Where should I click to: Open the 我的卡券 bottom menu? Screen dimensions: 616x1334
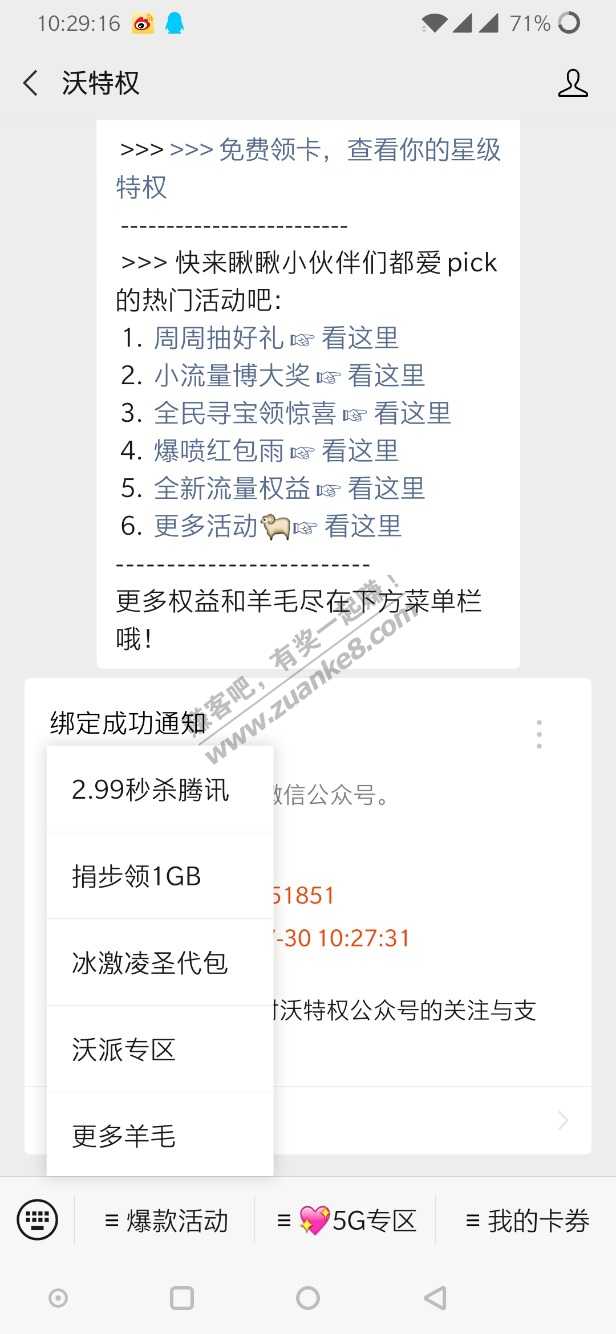tap(527, 1220)
